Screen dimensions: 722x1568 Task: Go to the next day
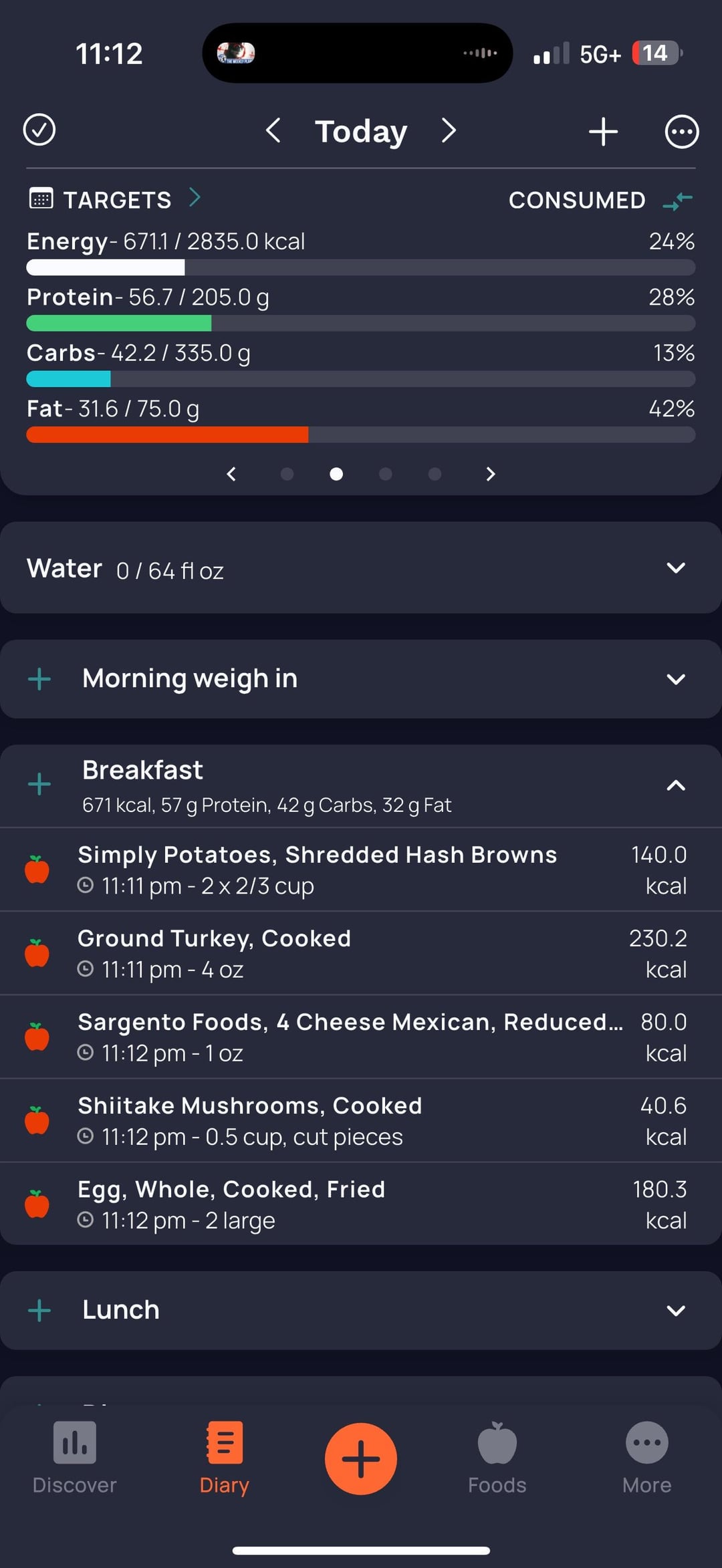449,130
